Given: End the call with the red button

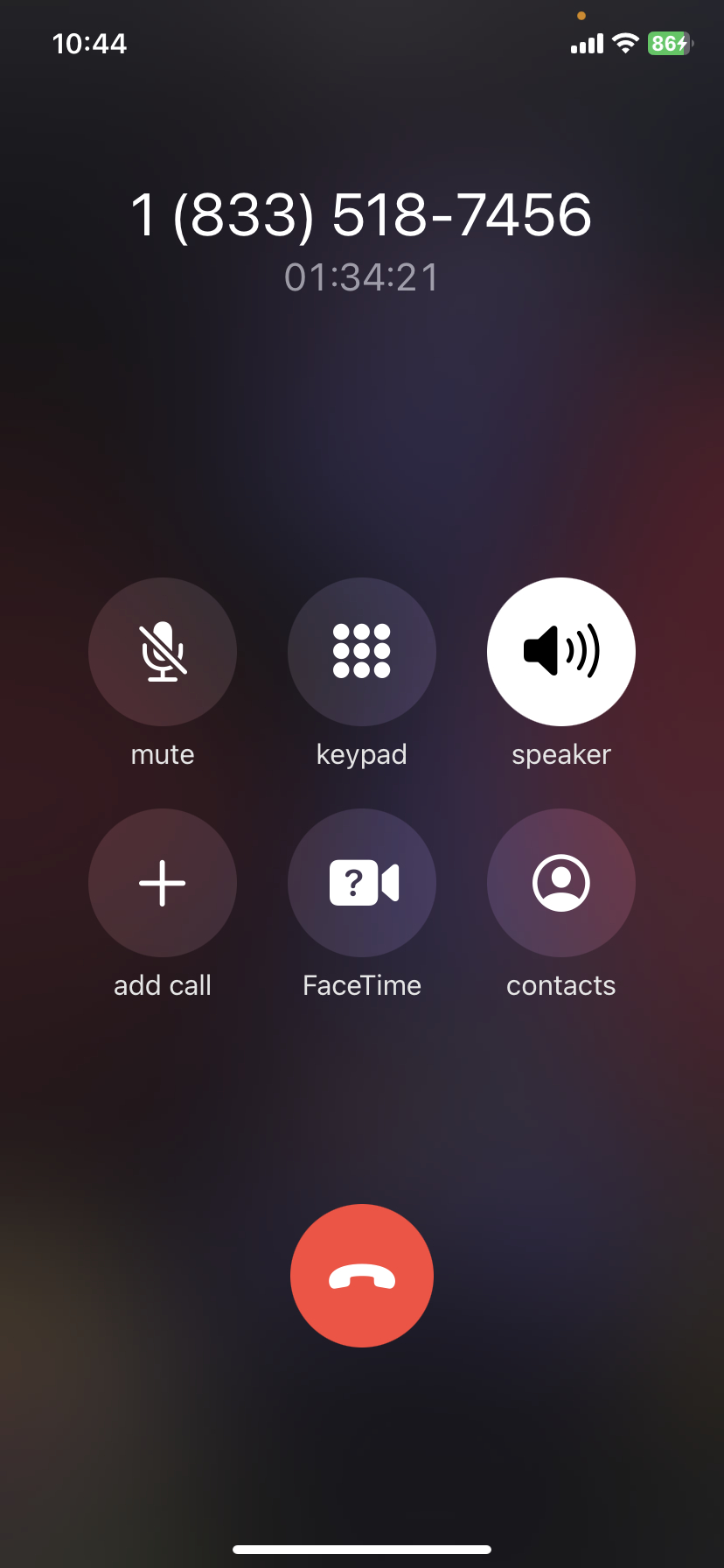Looking at the screenshot, I should point(362,1276).
